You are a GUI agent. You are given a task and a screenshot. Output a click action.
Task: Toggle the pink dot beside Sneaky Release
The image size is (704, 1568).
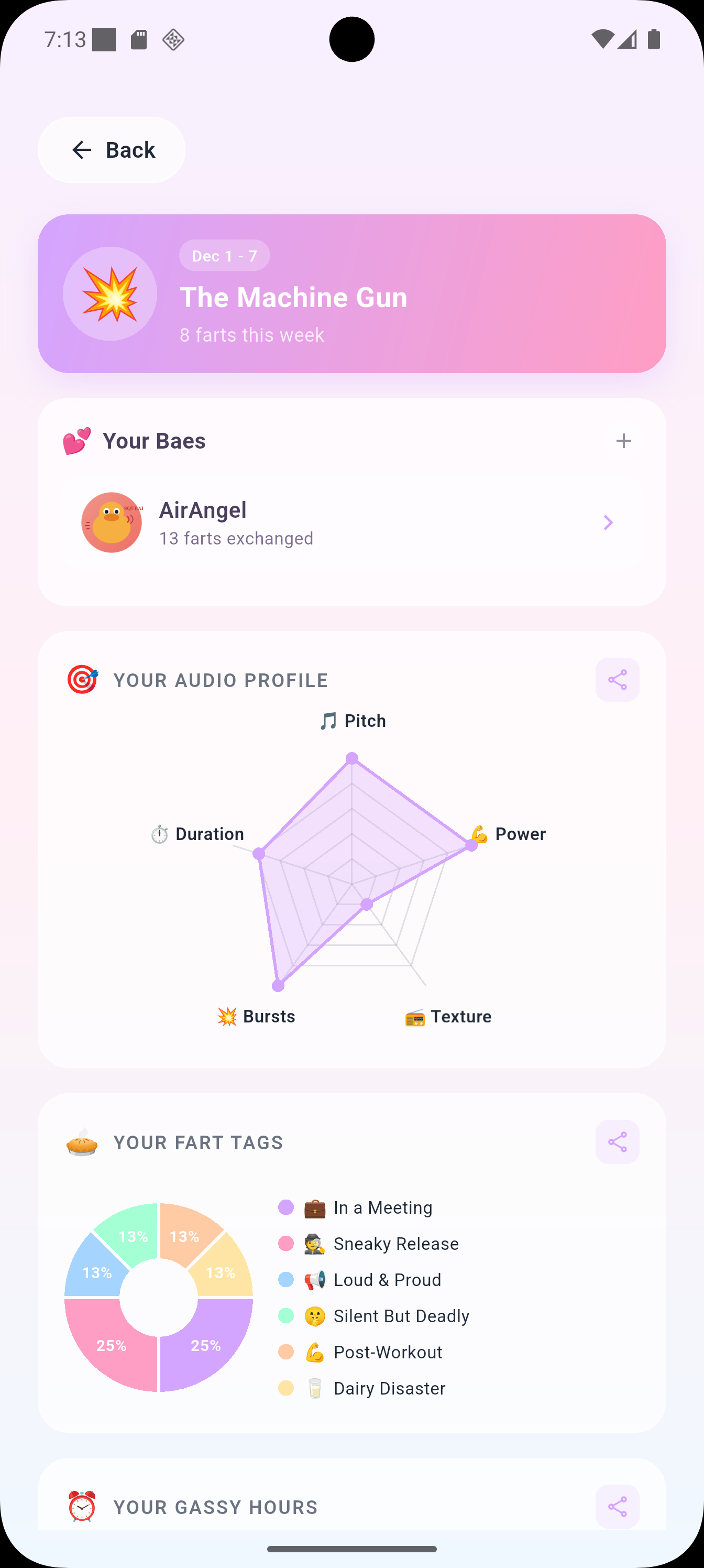(x=286, y=1244)
